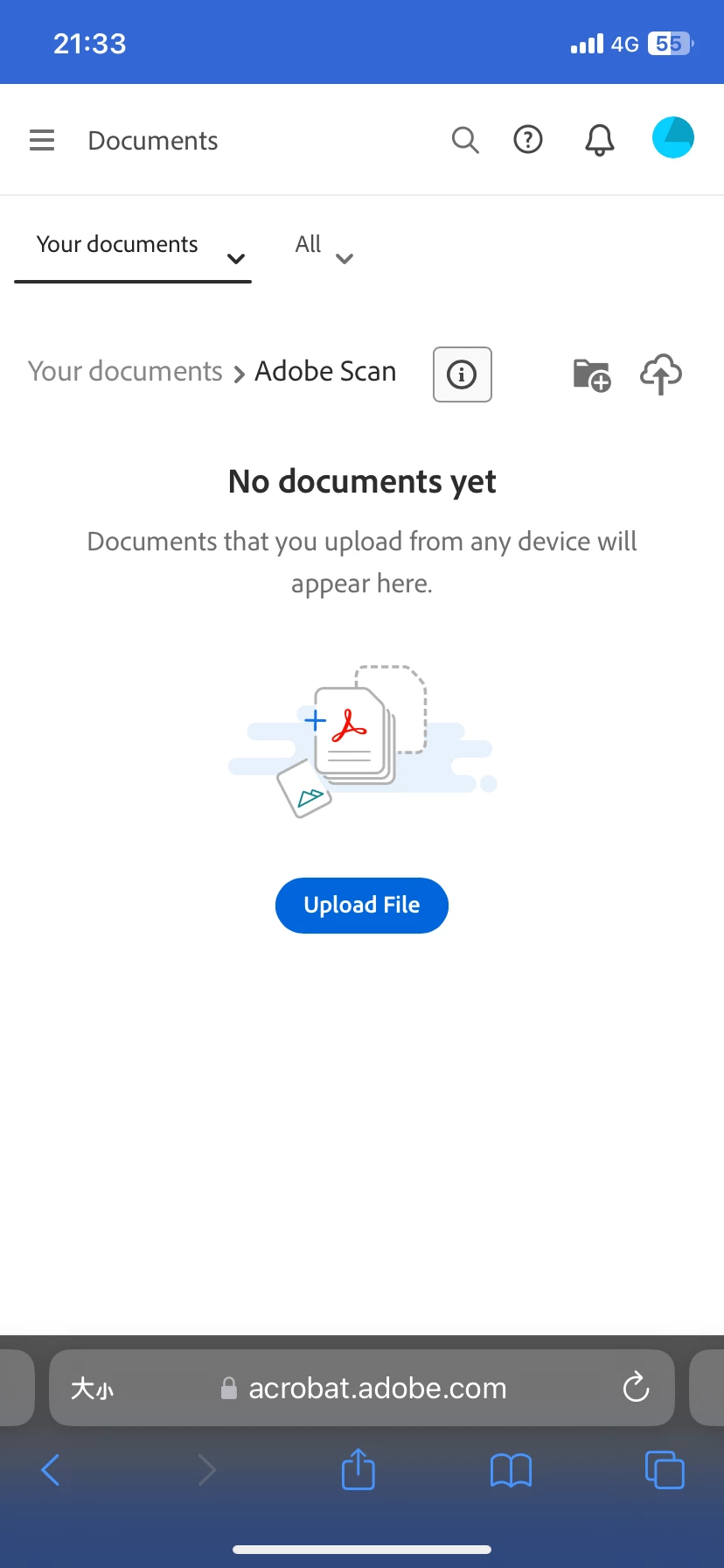Open the help question mark icon
724x1568 pixels.
[528, 140]
